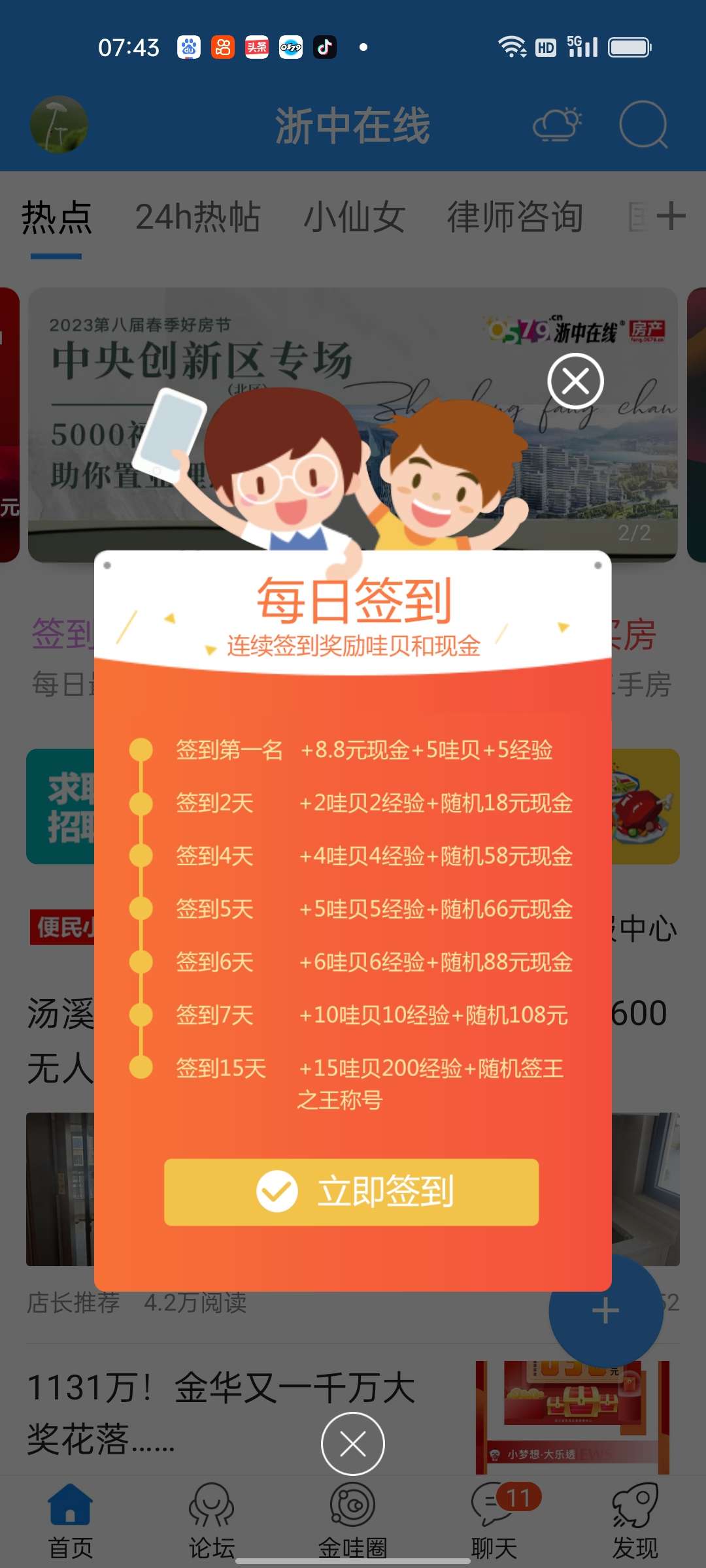Switch to the 律师咨询 tab
This screenshot has height=1568, width=706.
click(515, 217)
